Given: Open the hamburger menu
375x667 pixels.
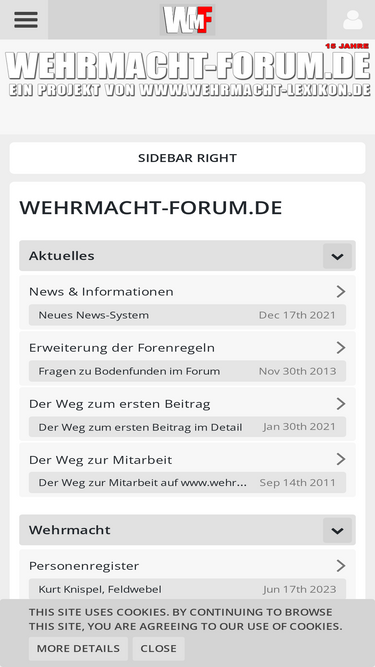Looking at the screenshot, I should point(26,20).
